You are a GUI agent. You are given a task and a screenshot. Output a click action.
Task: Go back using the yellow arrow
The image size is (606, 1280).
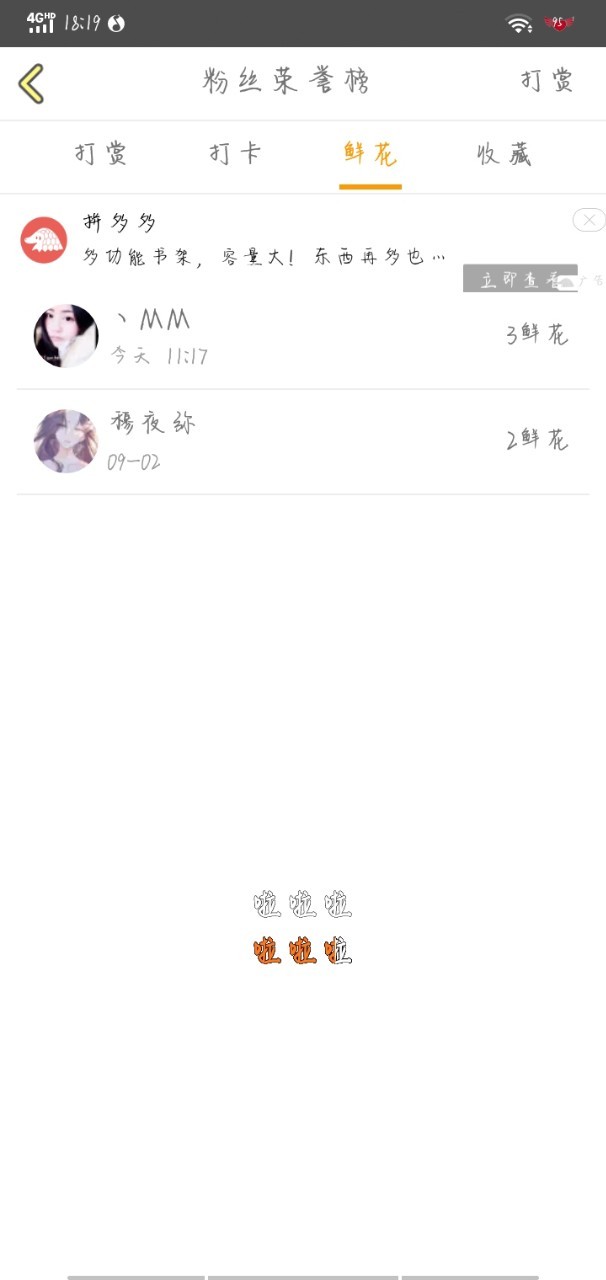click(x=32, y=84)
